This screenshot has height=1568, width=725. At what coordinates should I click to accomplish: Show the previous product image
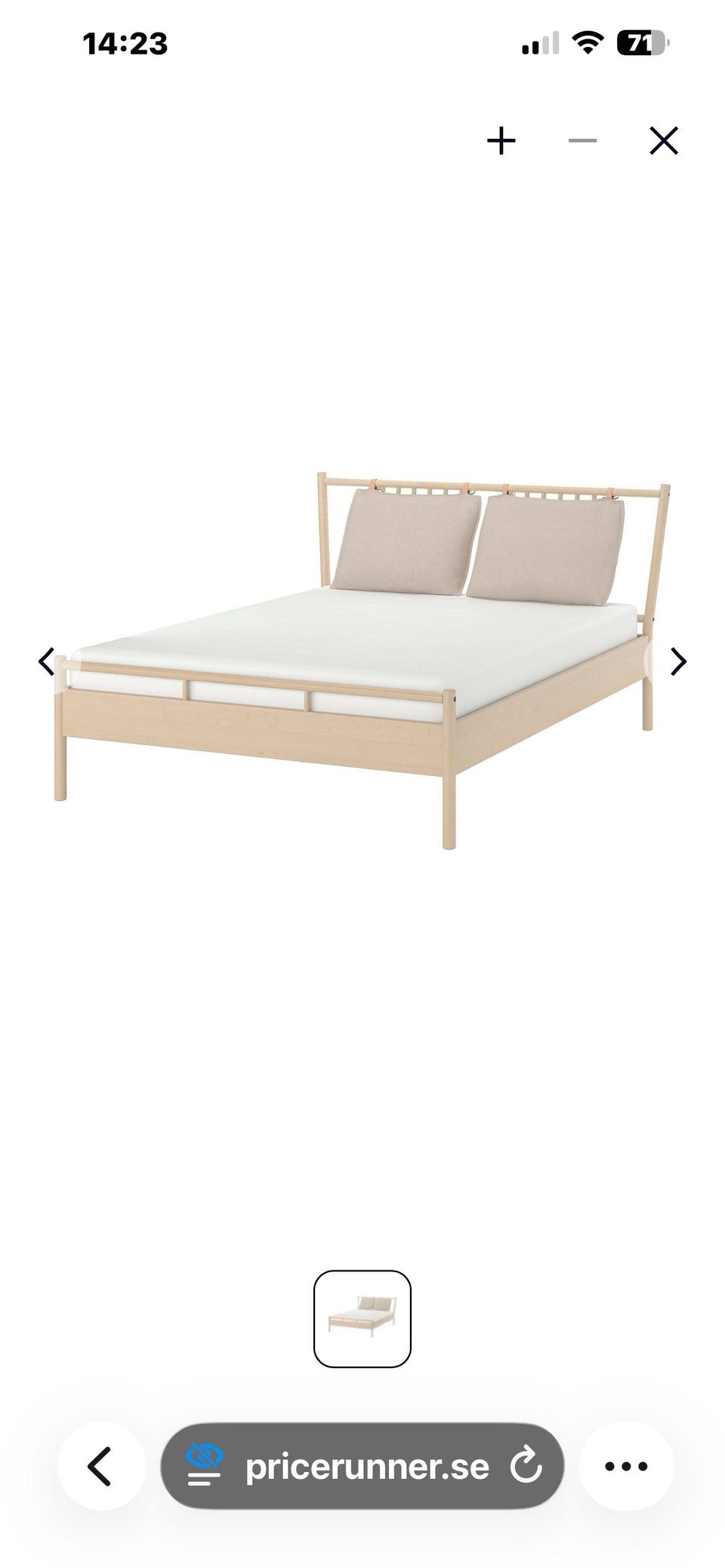(x=46, y=662)
